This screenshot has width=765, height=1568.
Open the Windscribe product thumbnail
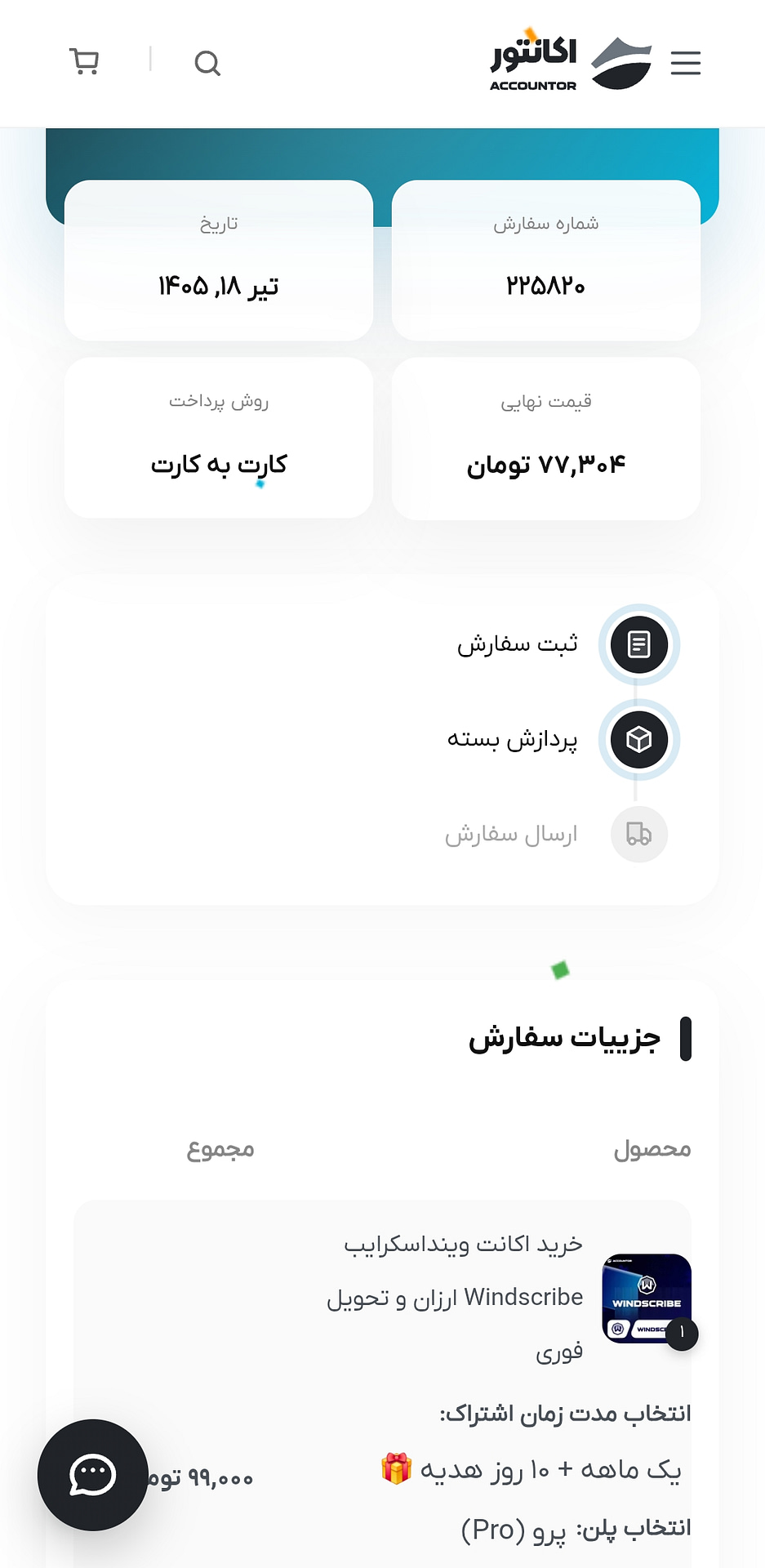click(x=647, y=1298)
